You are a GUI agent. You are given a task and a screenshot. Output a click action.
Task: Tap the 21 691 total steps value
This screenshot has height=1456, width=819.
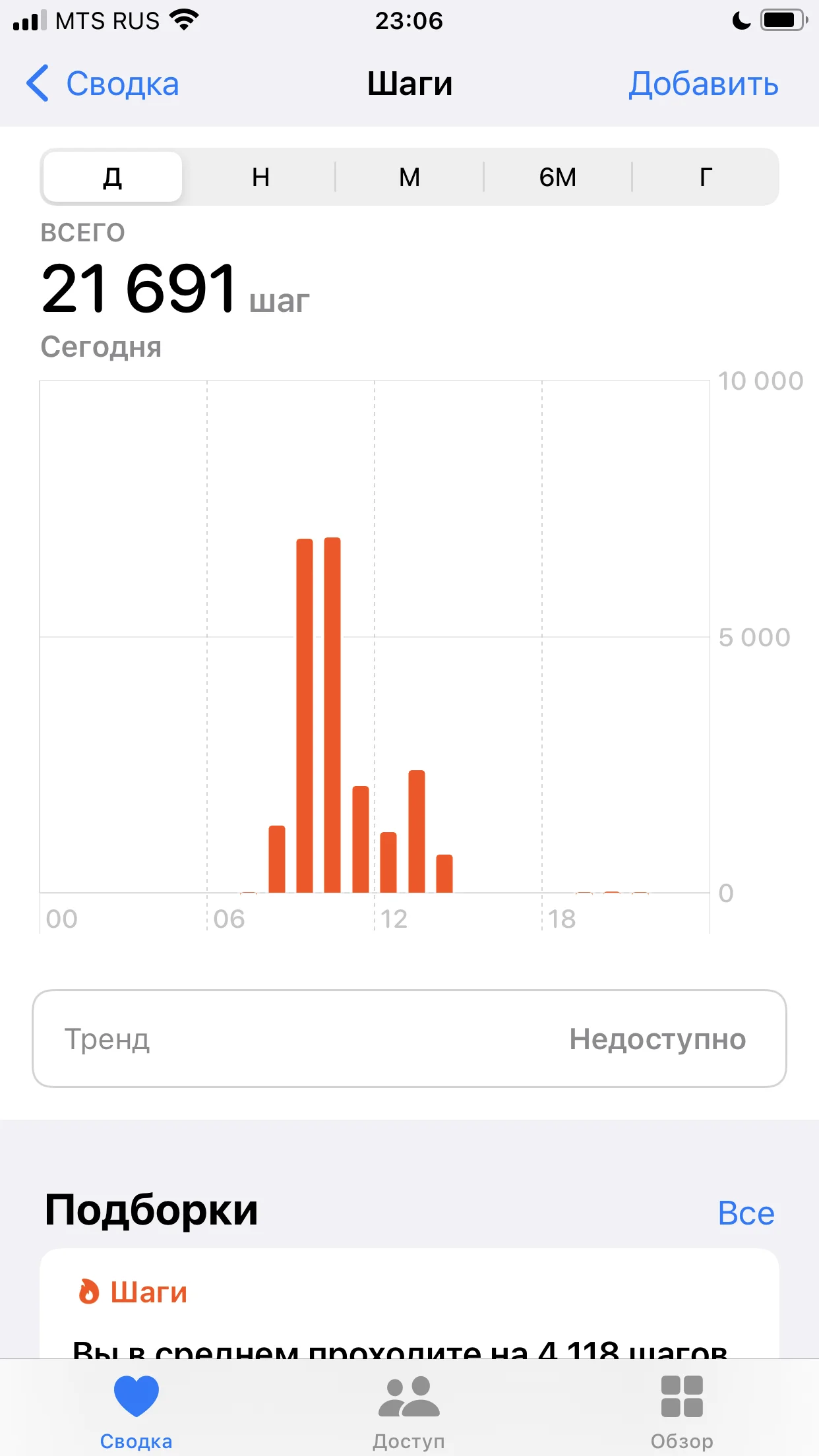point(138,287)
